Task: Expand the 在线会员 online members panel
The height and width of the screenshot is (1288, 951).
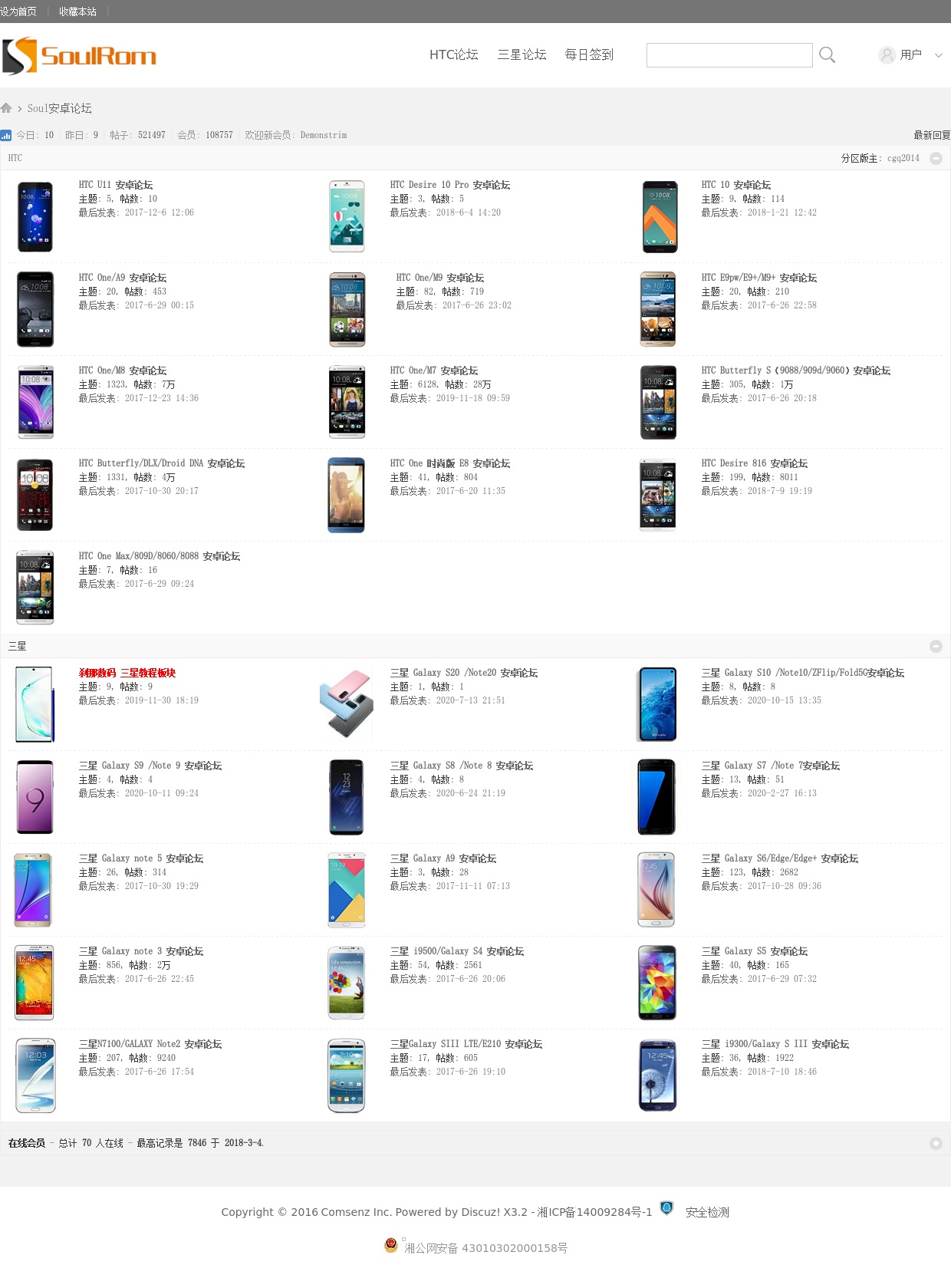Action: [936, 1143]
